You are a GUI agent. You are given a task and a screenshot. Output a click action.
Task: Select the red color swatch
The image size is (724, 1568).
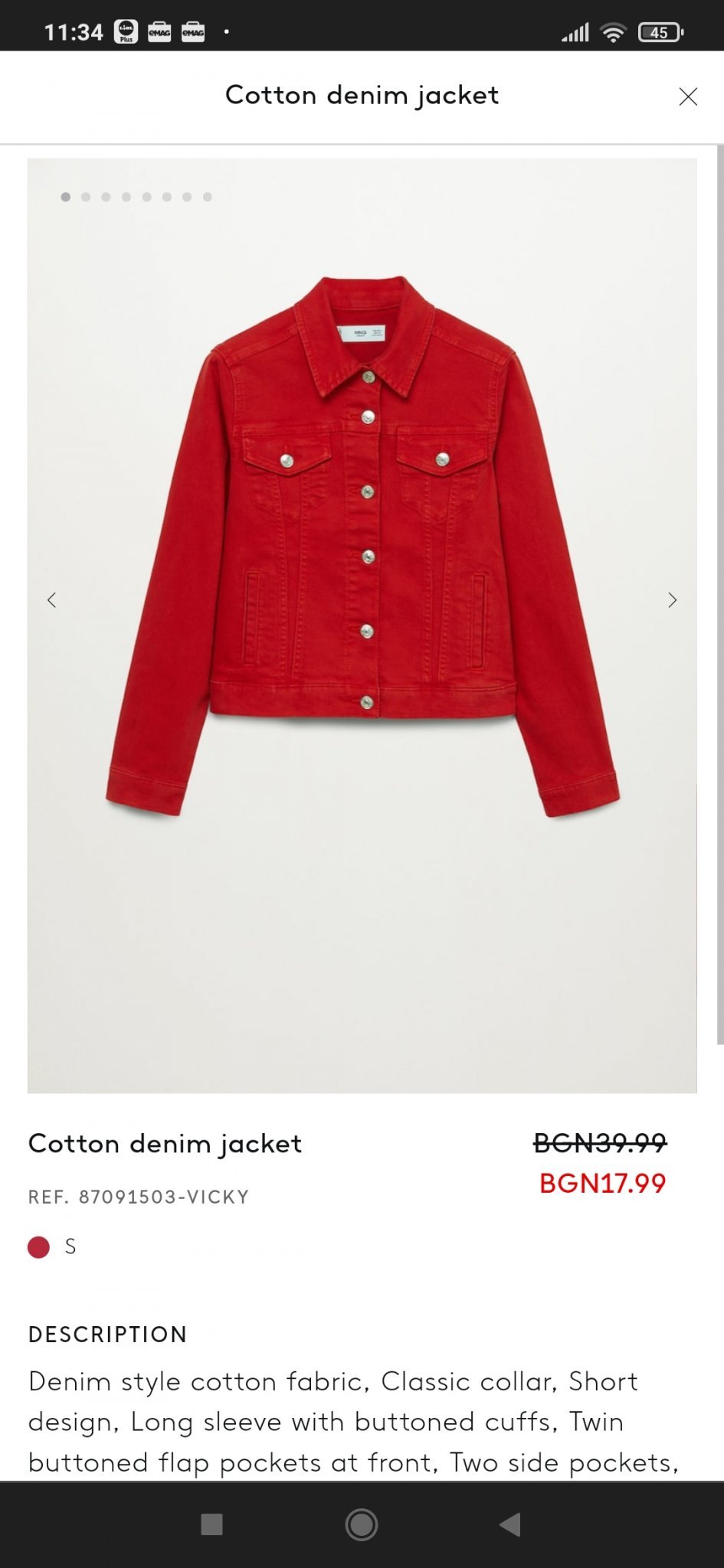click(x=38, y=1247)
